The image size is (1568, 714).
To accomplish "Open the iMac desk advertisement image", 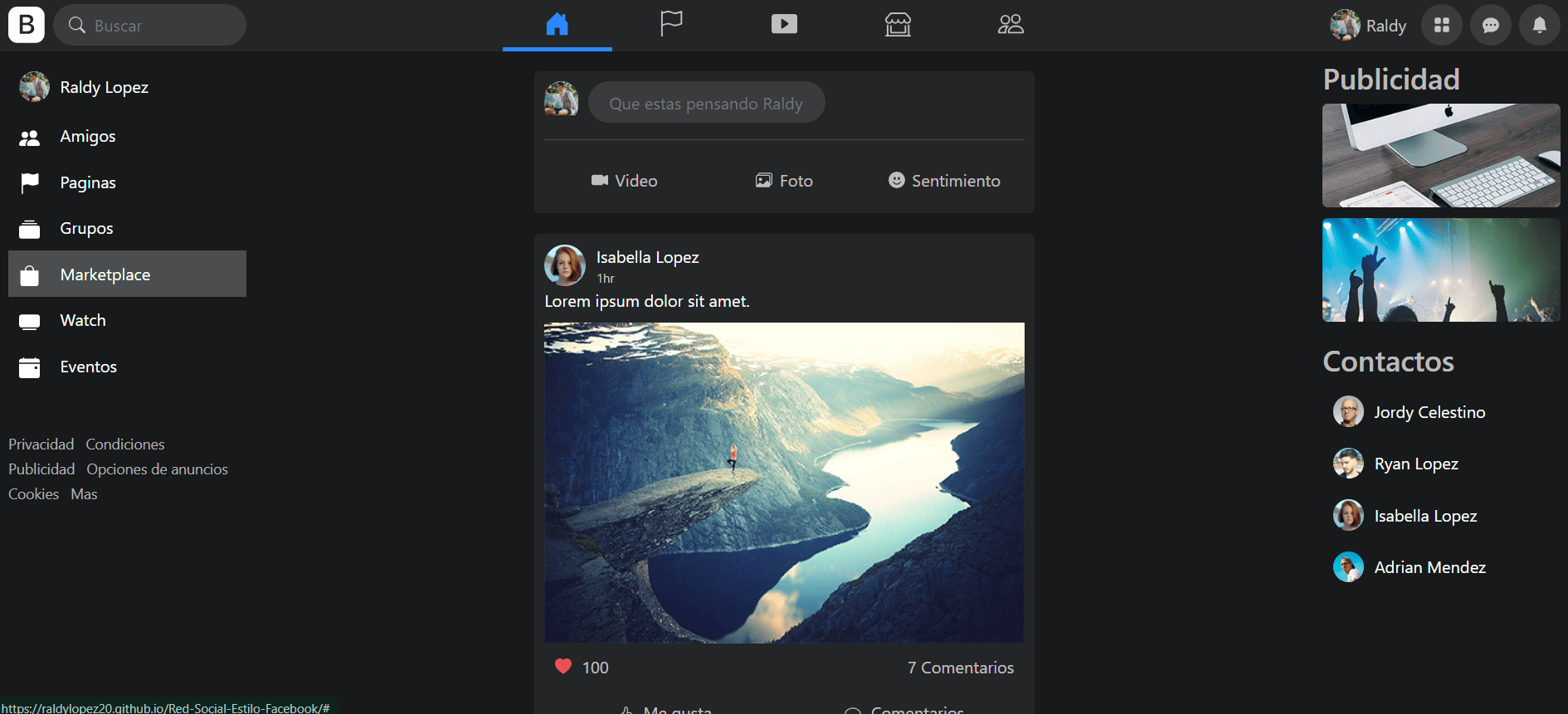I will [x=1441, y=155].
